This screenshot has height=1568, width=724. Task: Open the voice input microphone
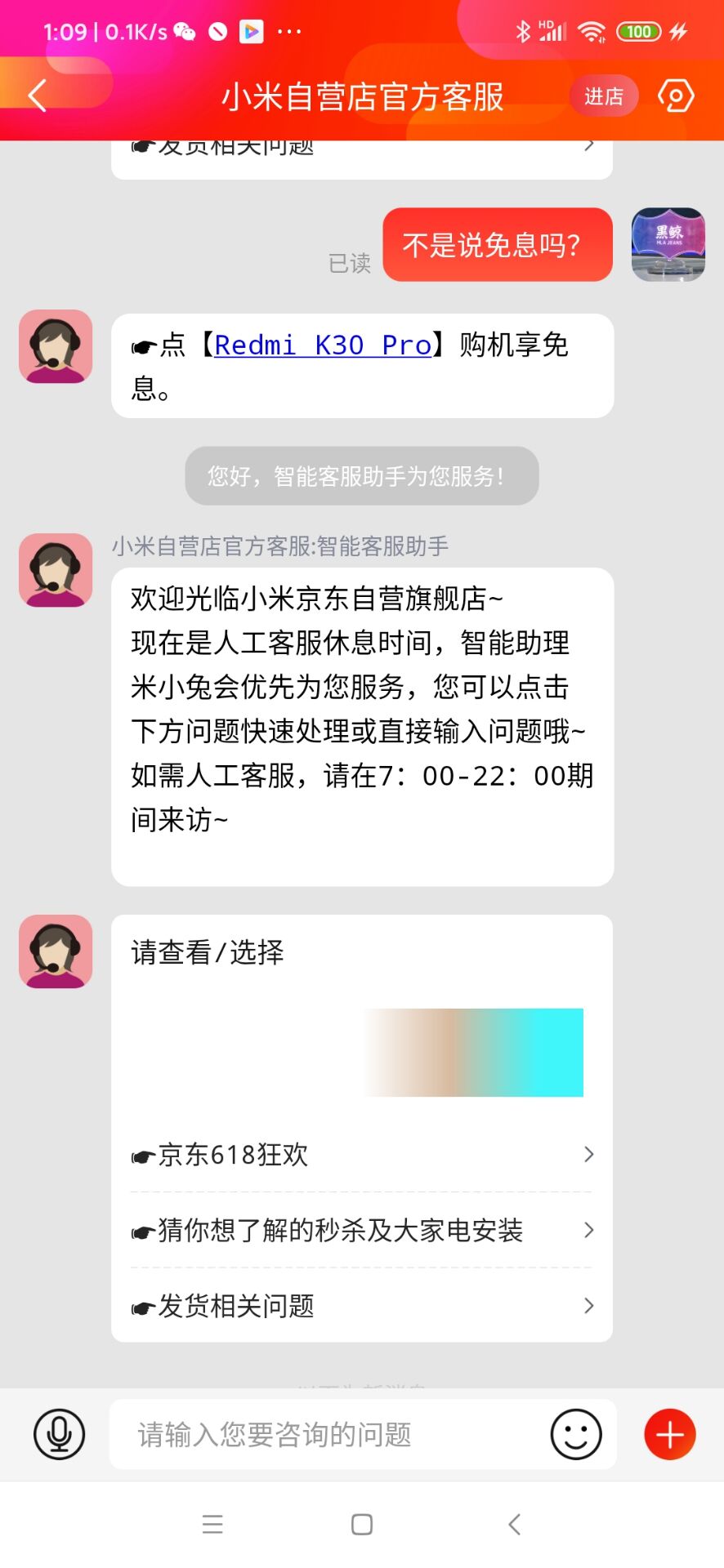[x=56, y=1435]
